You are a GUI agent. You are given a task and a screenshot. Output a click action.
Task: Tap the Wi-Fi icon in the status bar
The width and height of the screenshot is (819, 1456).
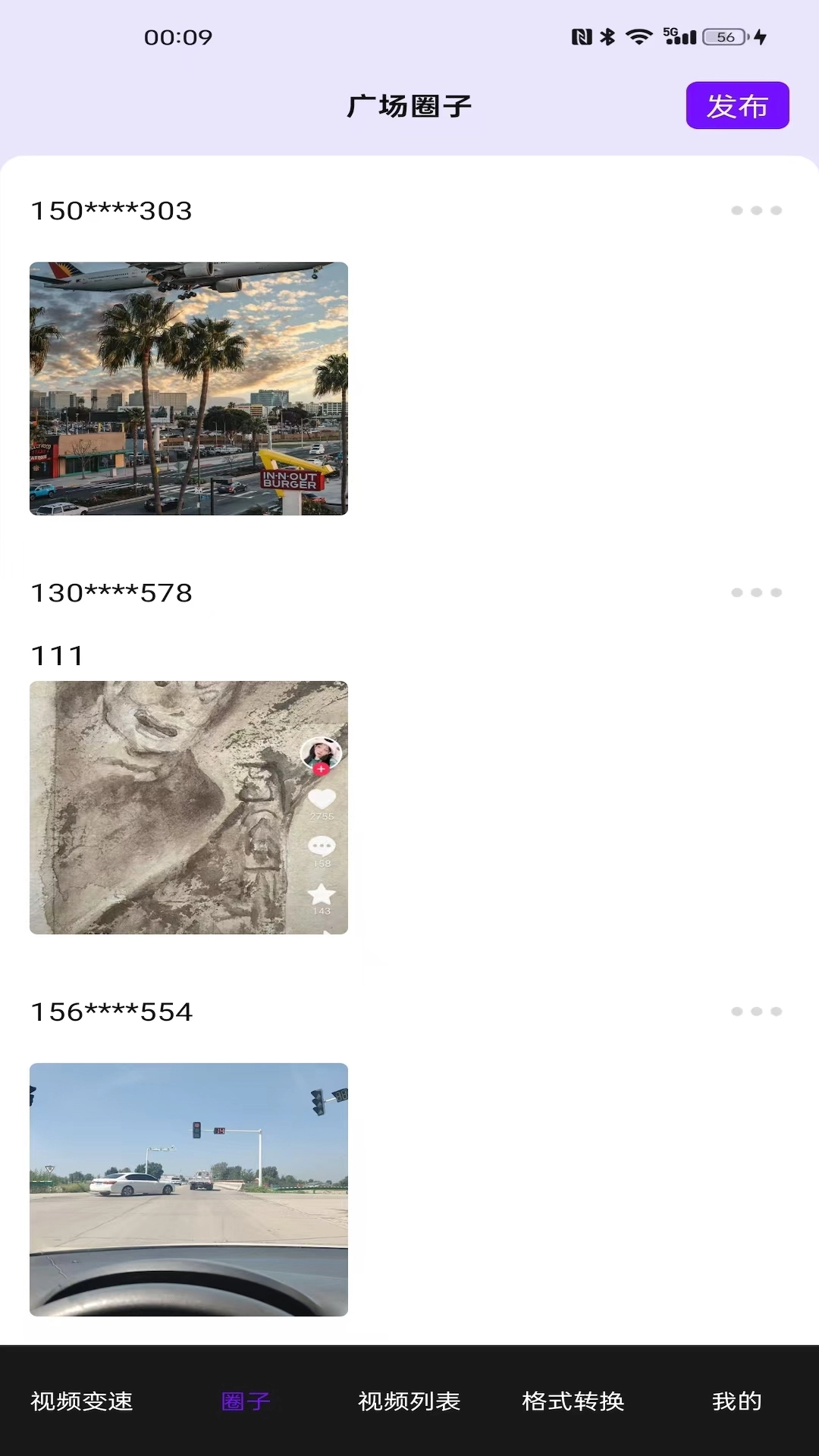pyautogui.click(x=638, y=35)
